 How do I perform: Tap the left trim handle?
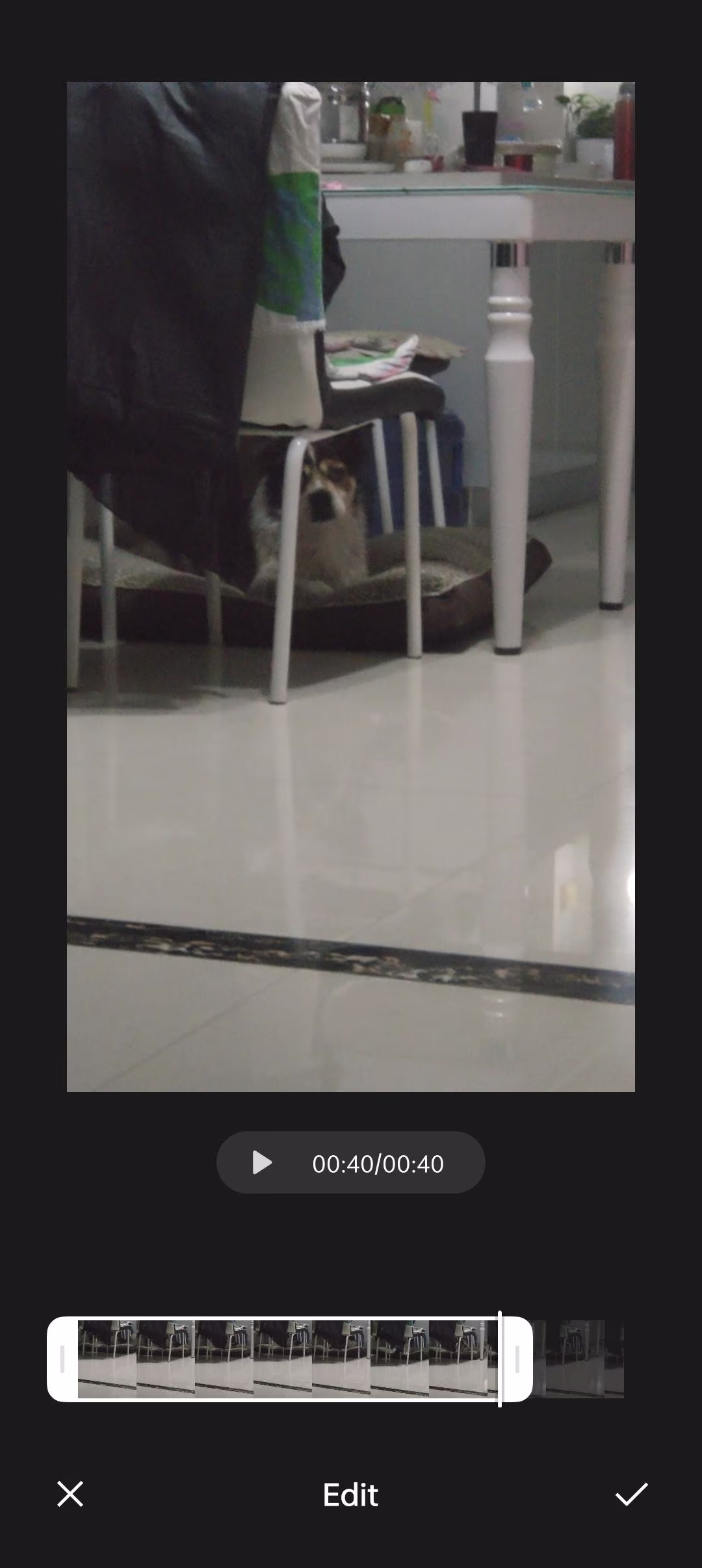tap(62, 1359)
